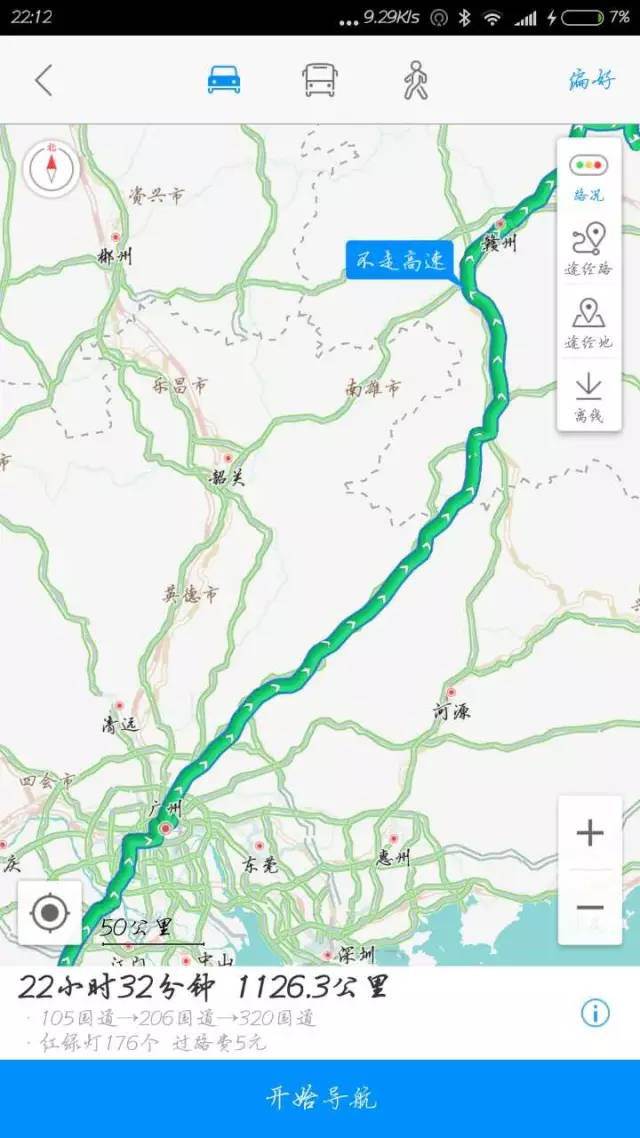
Task: Select the driving car tab
Action: [224, 79]
